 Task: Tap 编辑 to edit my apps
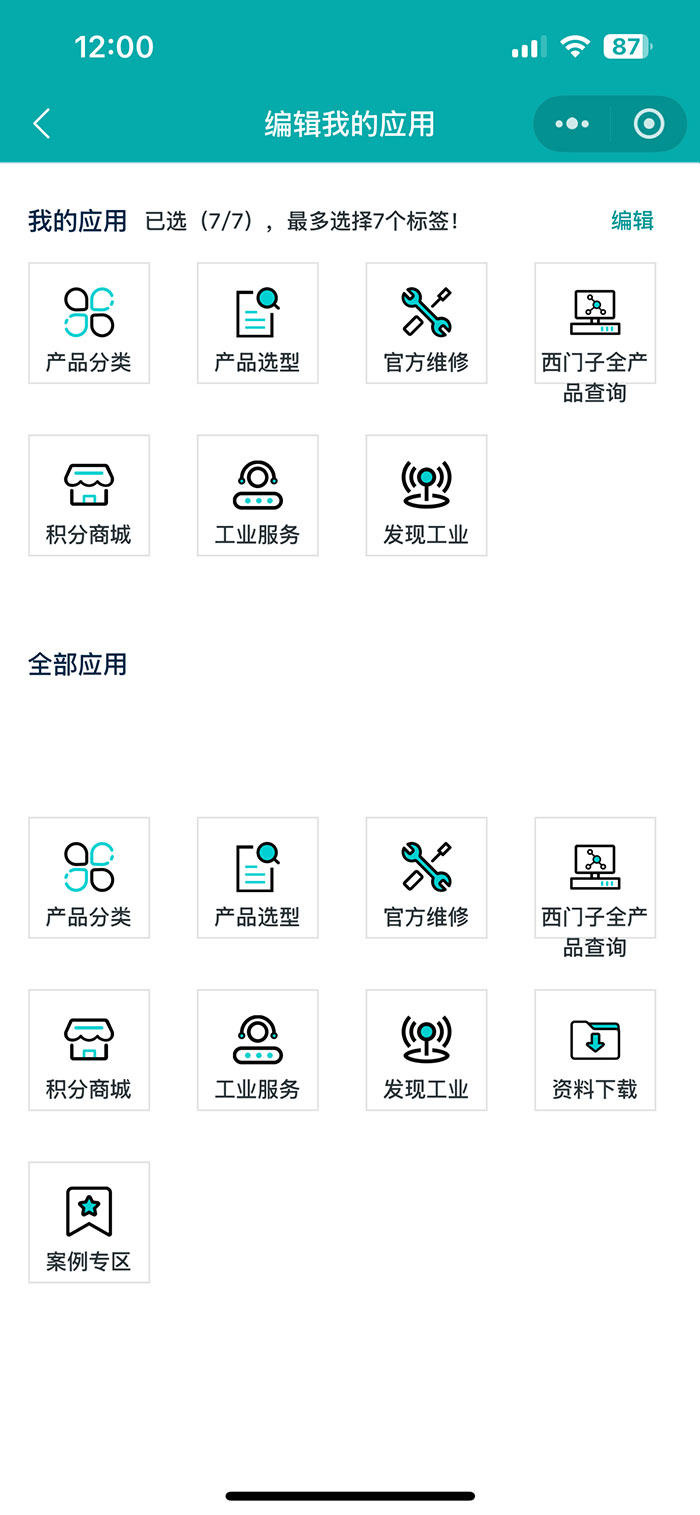point(632,220)
